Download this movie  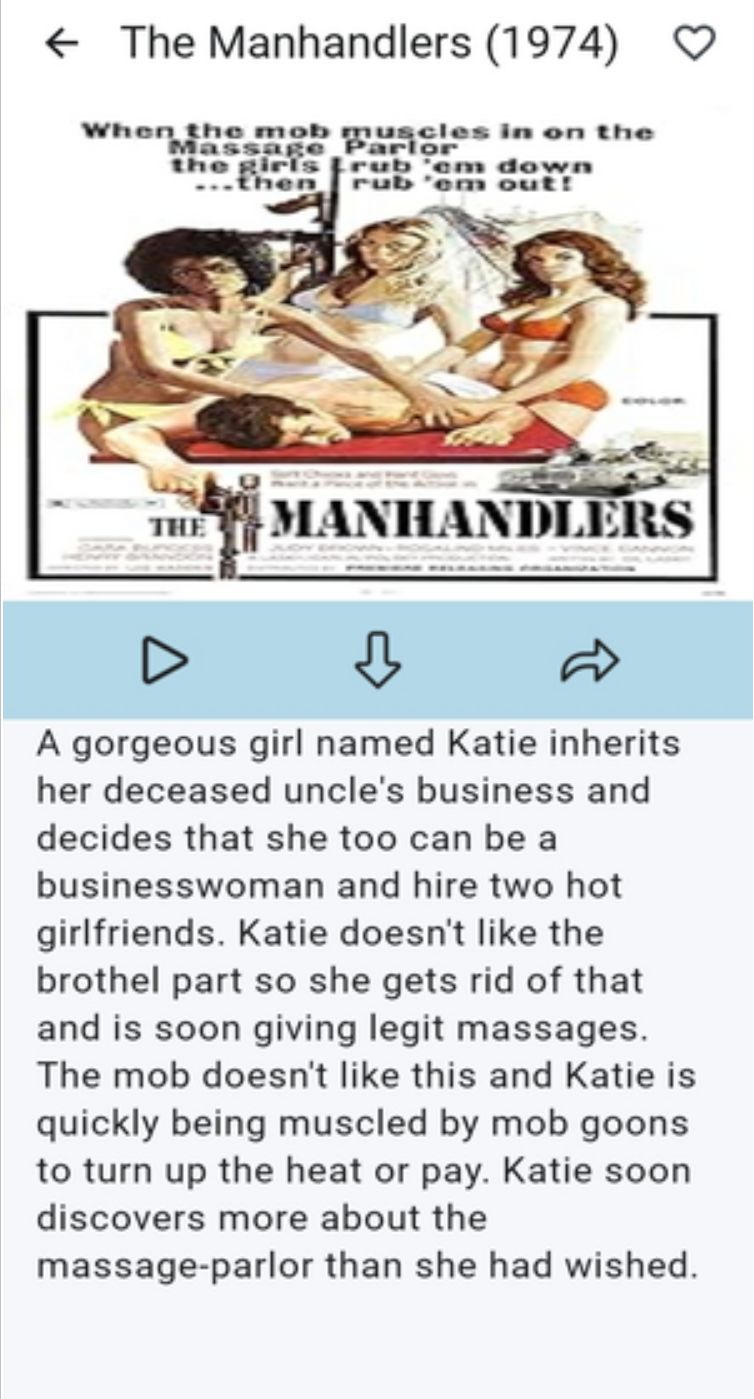point(377,660)
